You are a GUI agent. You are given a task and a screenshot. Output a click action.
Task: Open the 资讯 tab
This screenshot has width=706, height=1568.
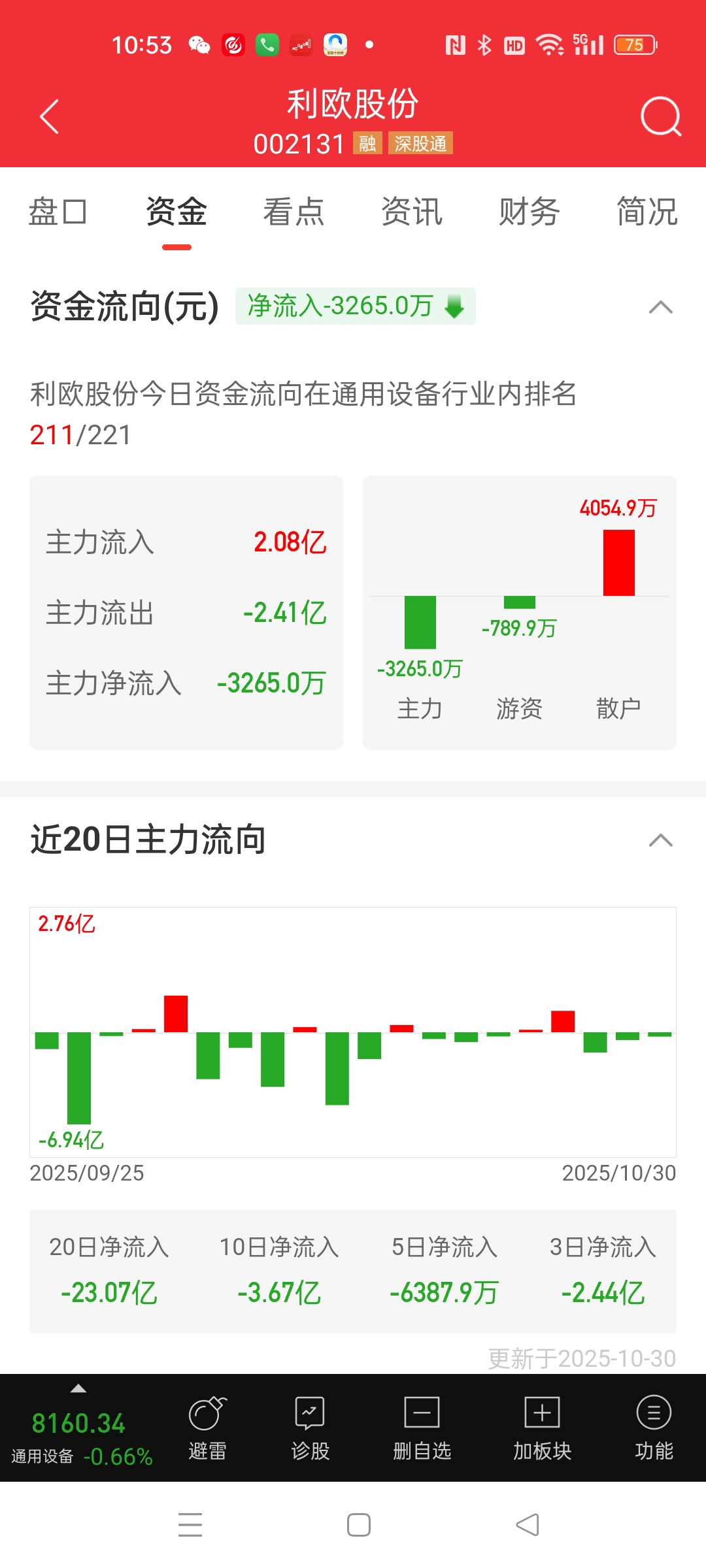coord(412,212)
